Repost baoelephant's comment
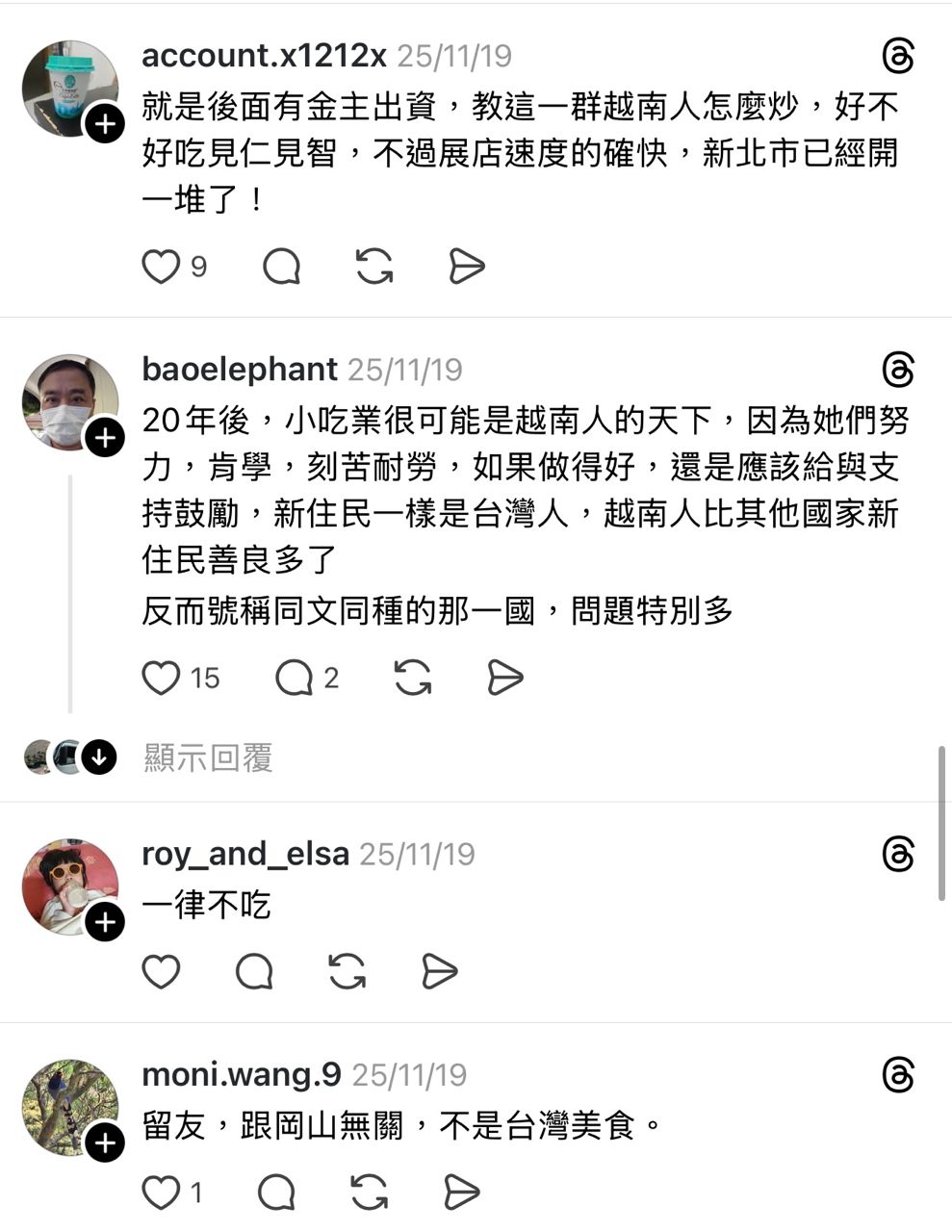This screenshot has width=952, height=1232. click(413, 679)
